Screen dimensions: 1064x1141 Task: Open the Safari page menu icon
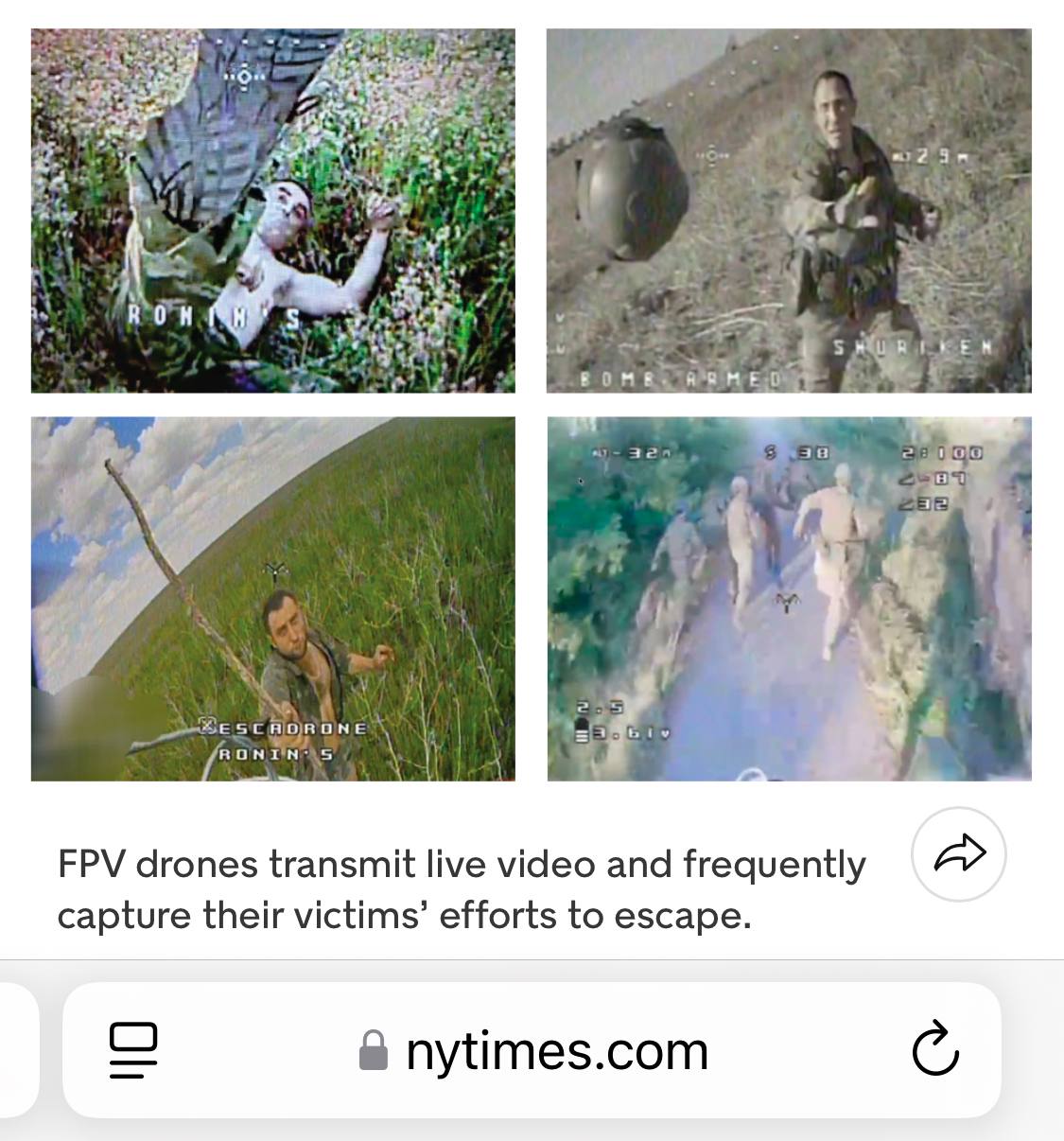pos(133,1050)
